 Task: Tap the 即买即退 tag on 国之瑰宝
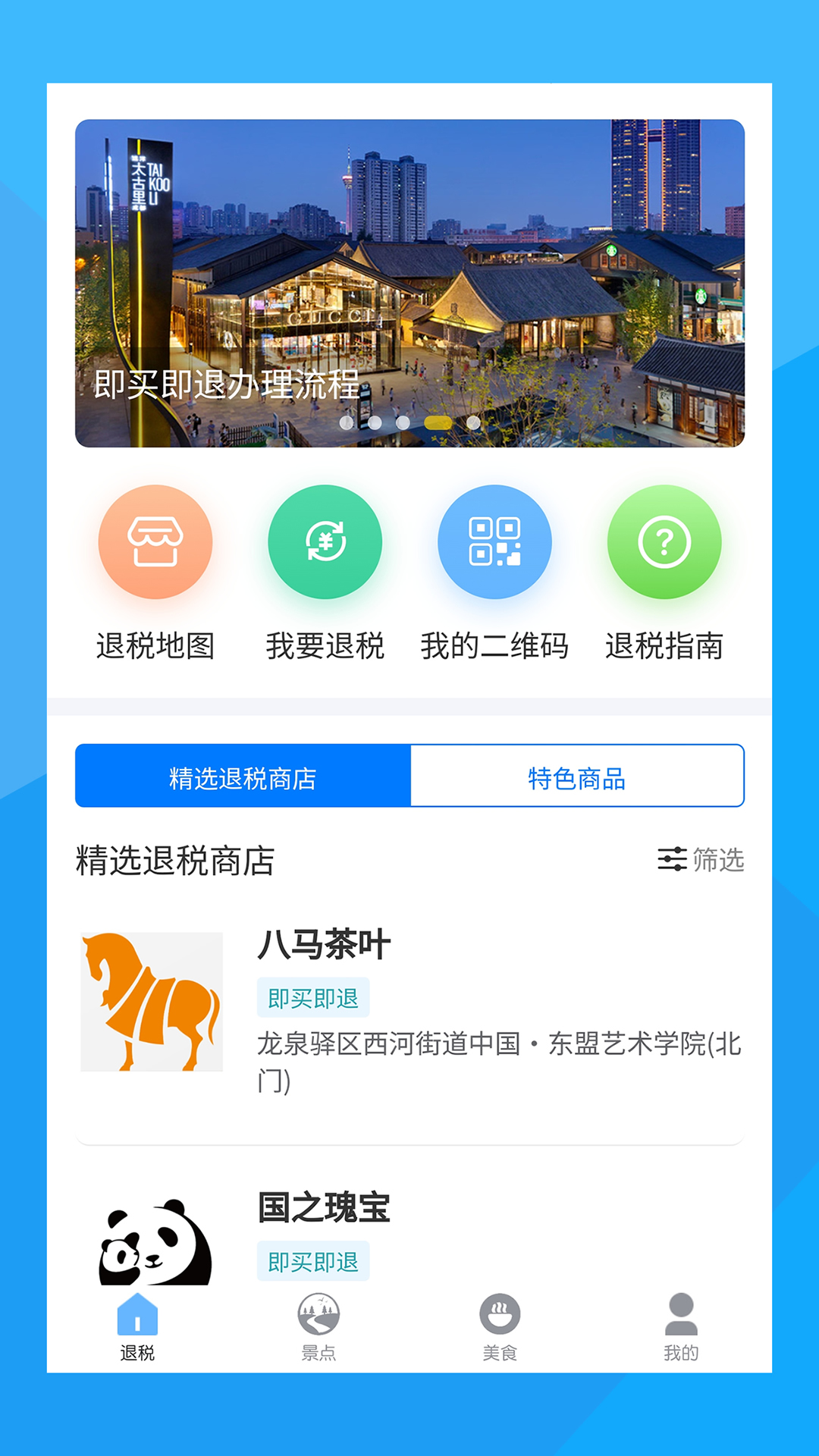pos(313,1261)
